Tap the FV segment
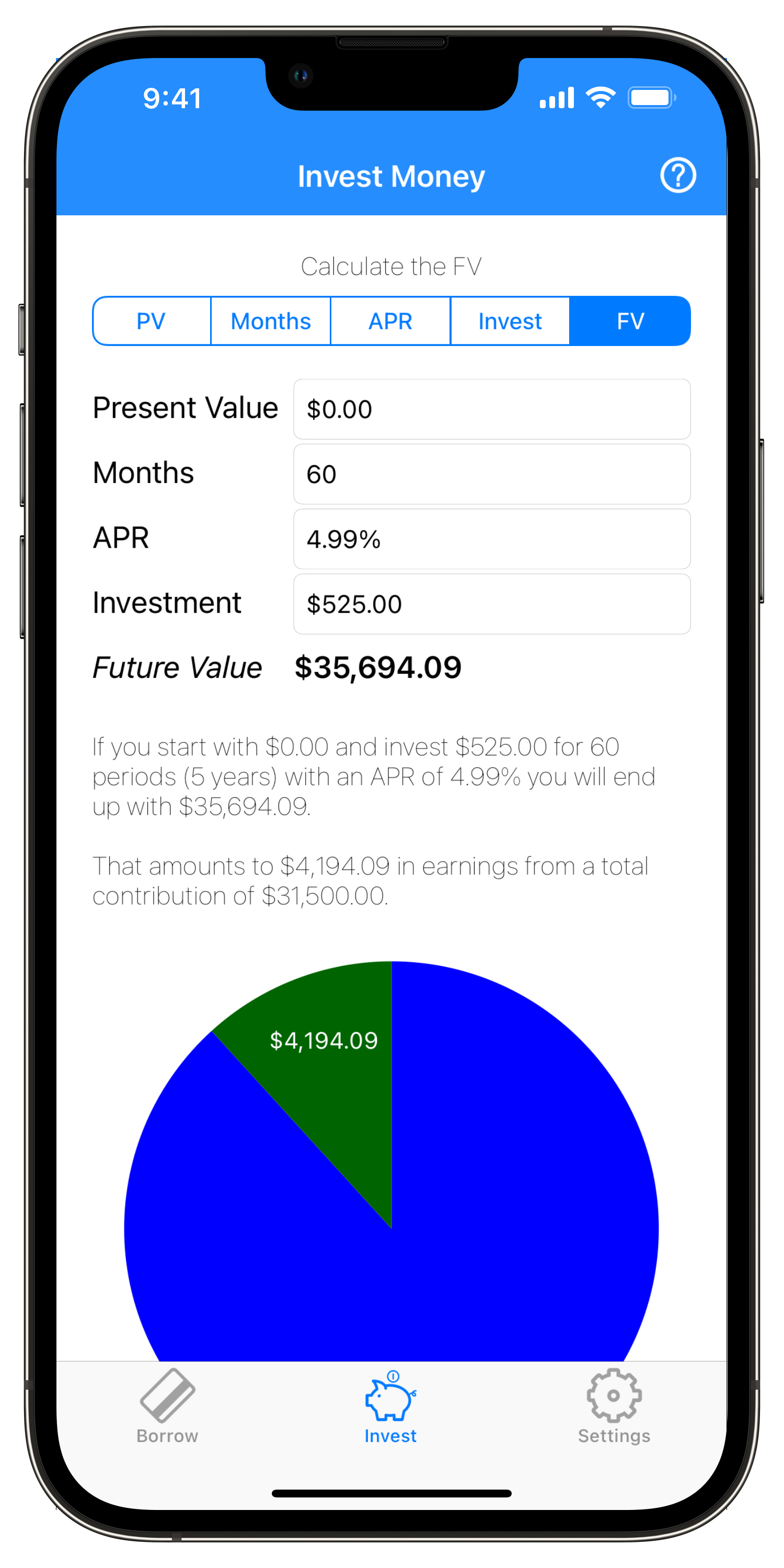 (629, 321)
